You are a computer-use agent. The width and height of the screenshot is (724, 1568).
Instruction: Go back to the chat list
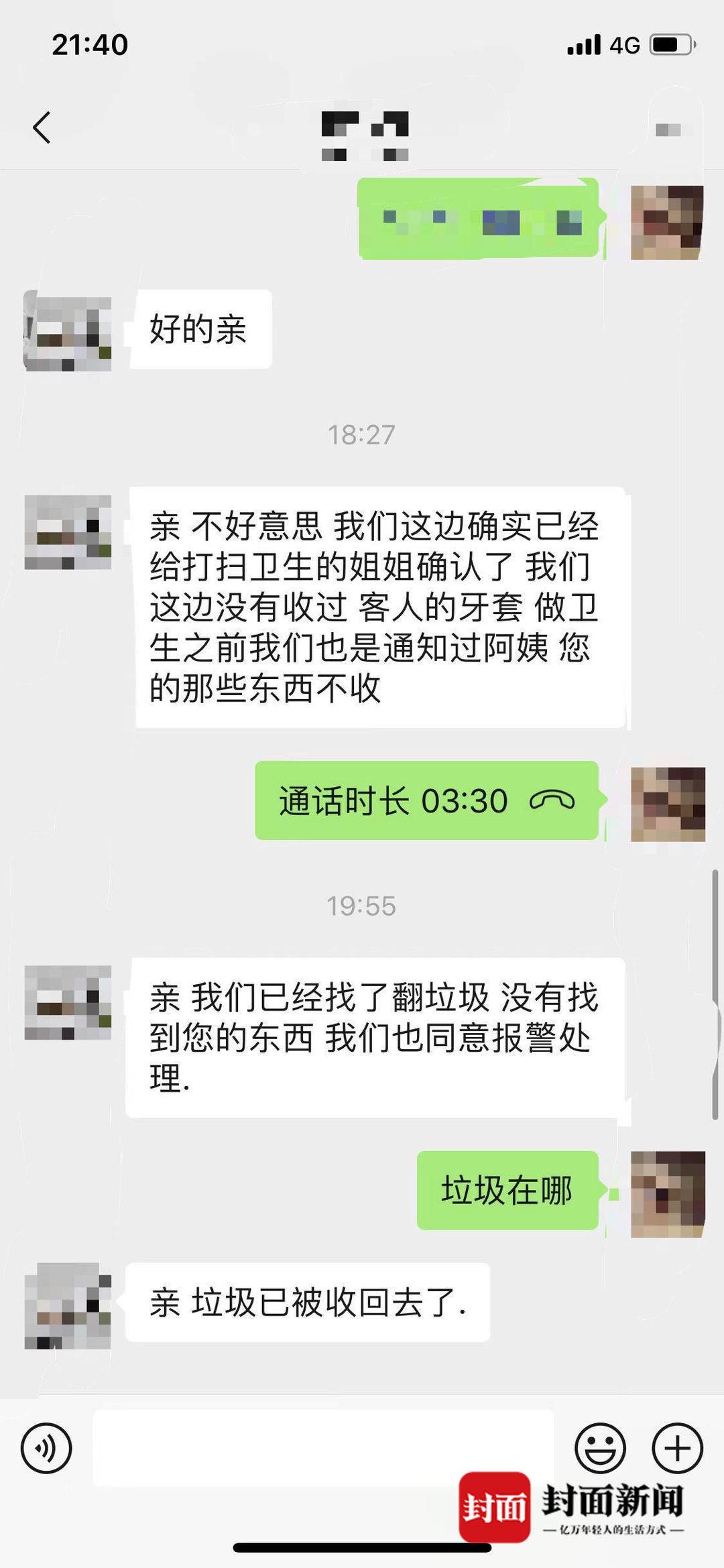point(42,127)
